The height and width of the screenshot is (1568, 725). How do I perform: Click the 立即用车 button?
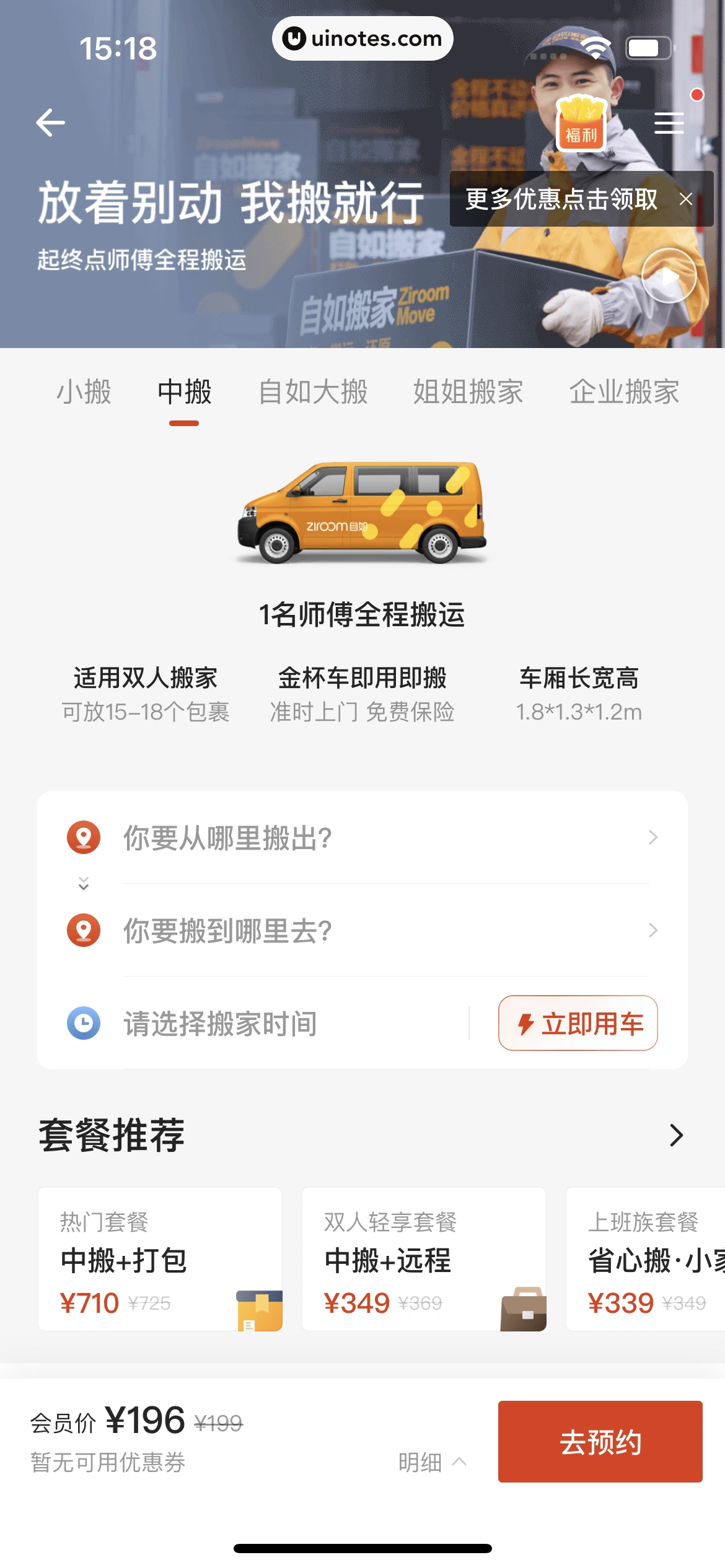coord(576,1023)
